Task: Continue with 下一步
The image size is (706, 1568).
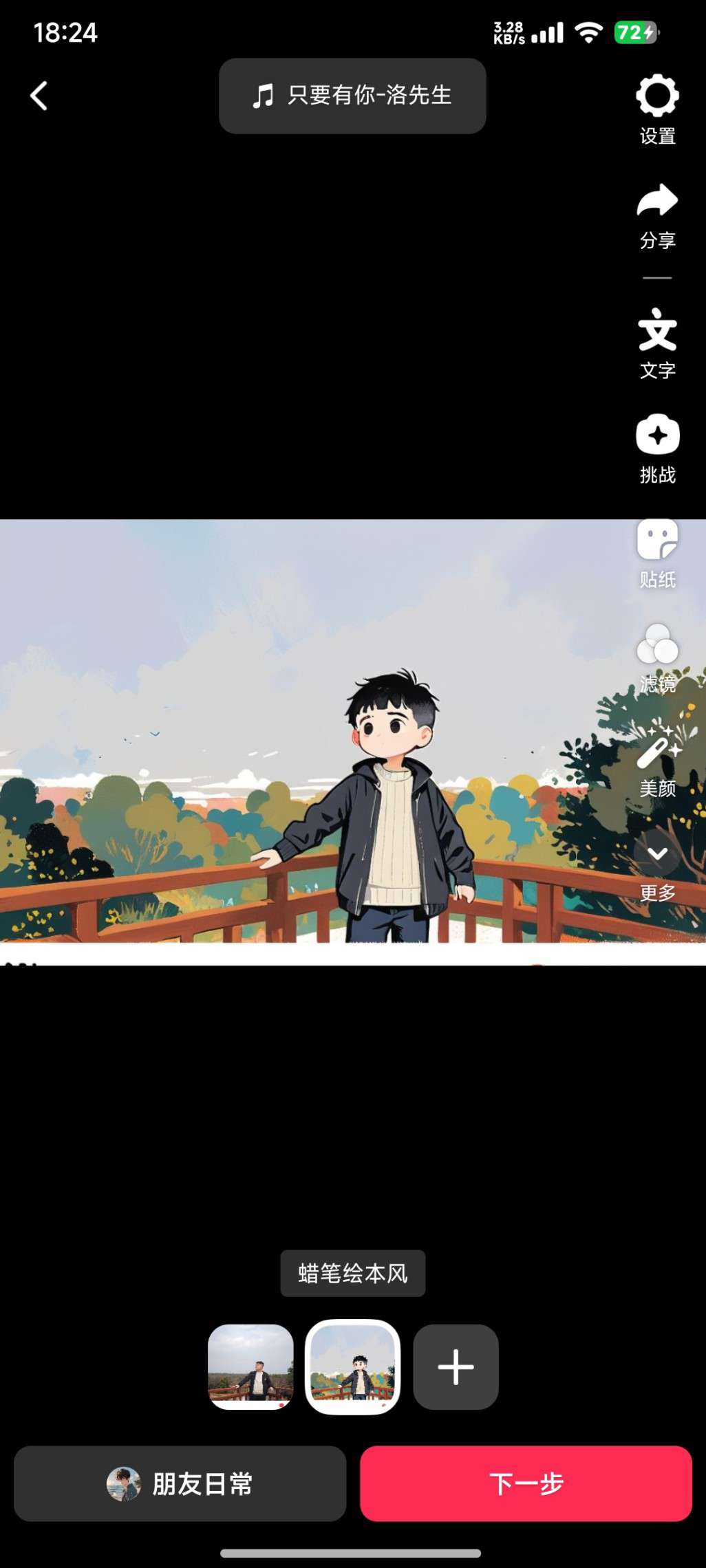Action: pyautogui.click(x=526, y=1483)
